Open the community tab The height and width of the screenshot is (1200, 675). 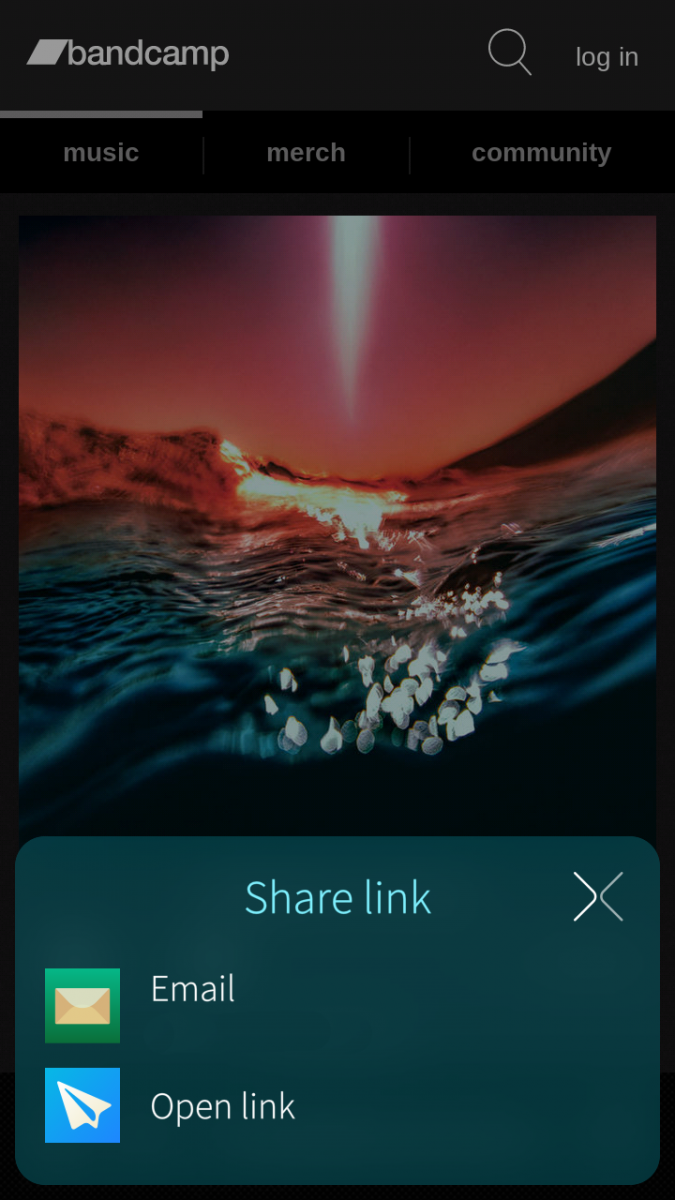click(x=541, y=153)
